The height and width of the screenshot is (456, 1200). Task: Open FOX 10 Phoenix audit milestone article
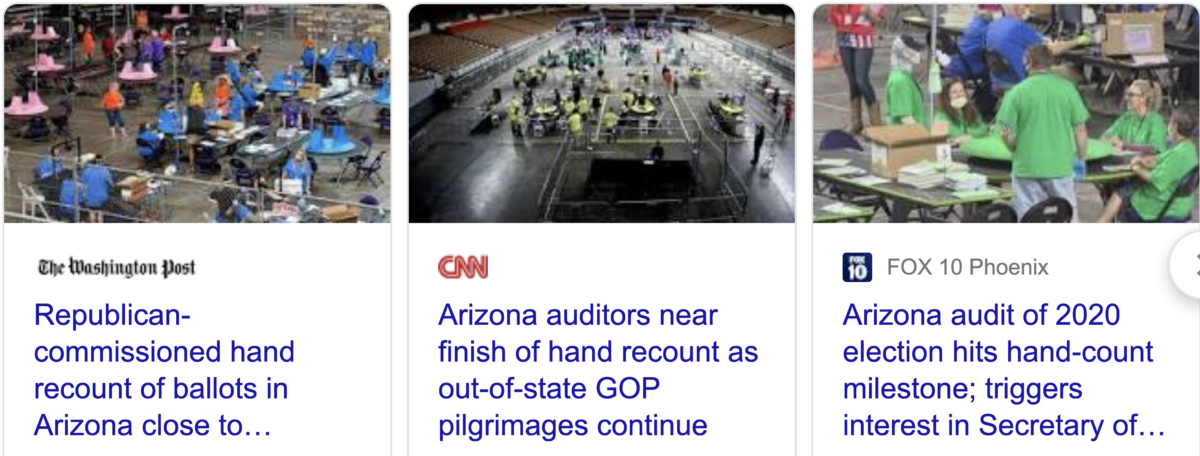point(1003,370)
